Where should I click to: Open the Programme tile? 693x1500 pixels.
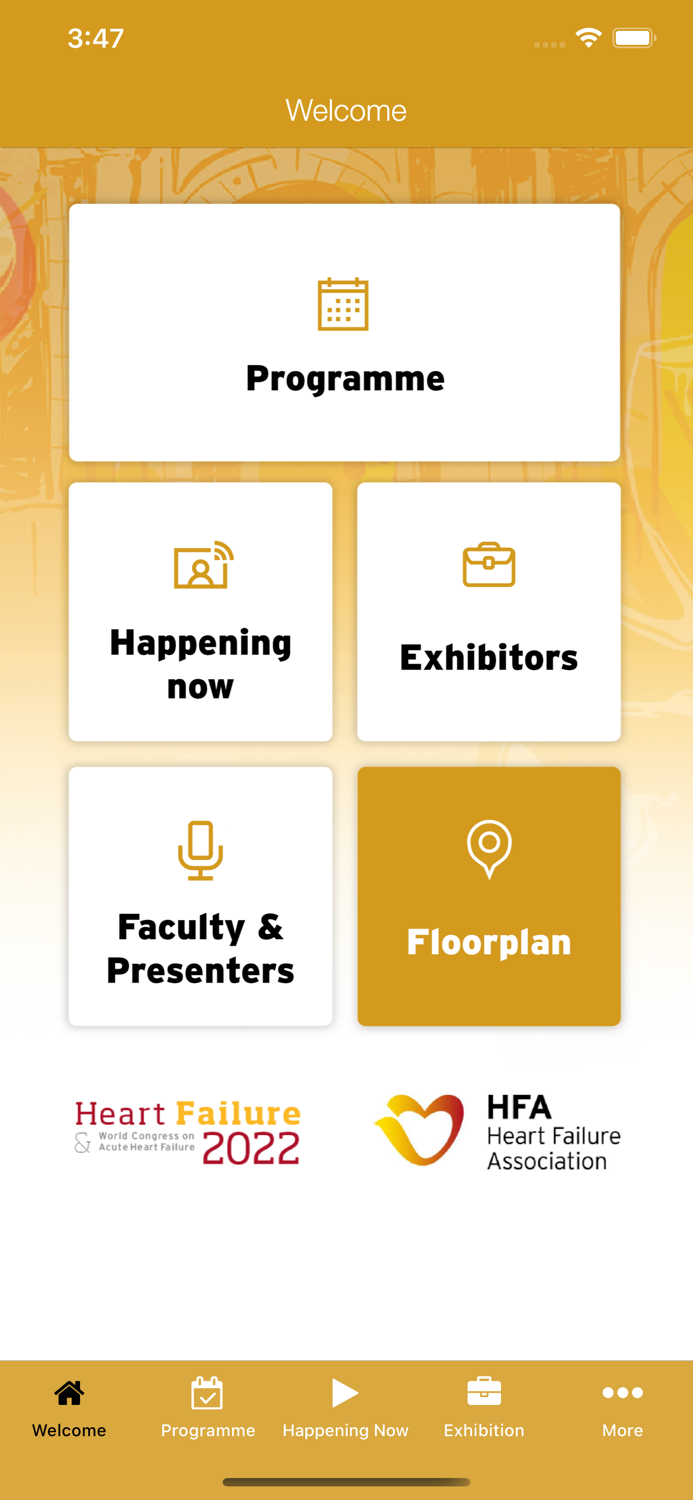pyautogui.click(x=345, y=333)
